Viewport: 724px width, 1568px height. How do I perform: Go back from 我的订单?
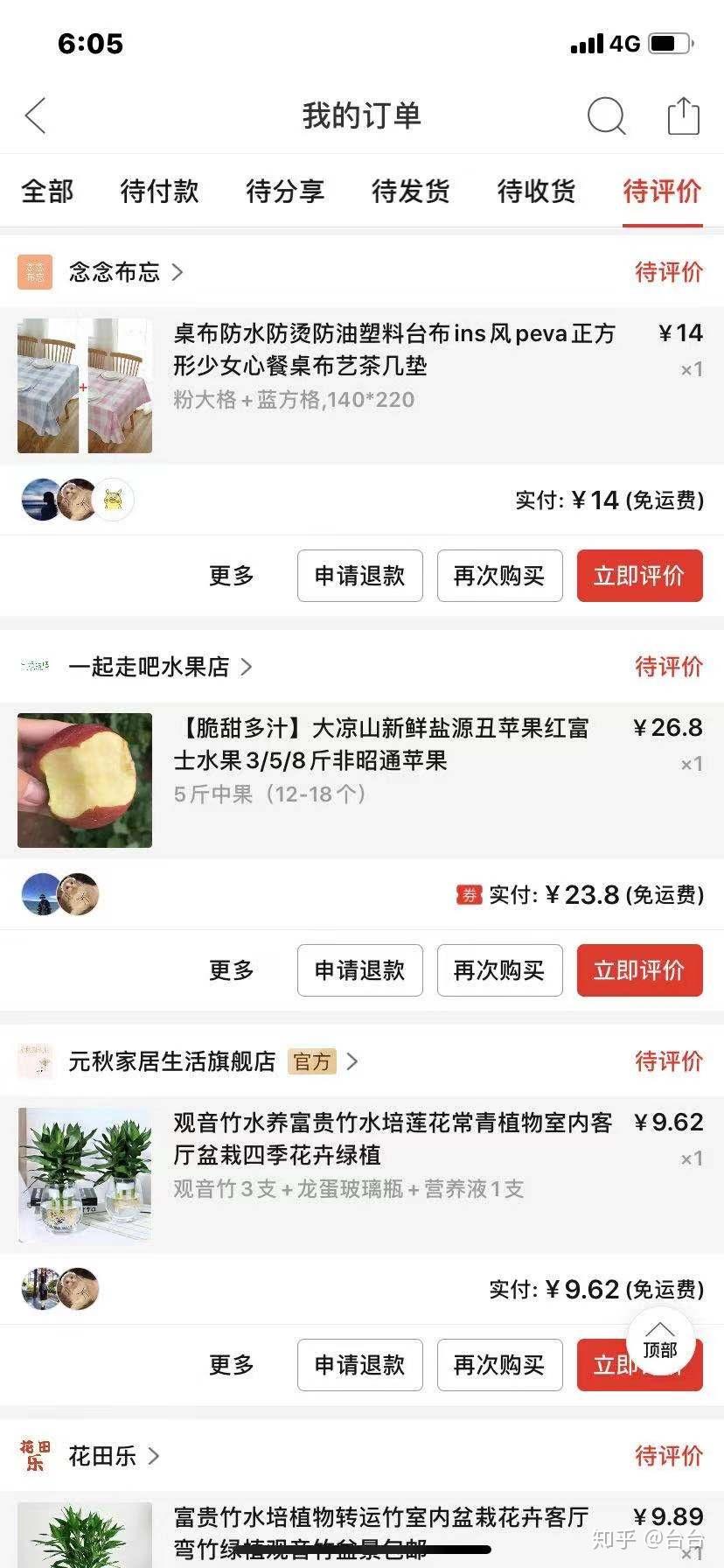[x=35, y=115]
